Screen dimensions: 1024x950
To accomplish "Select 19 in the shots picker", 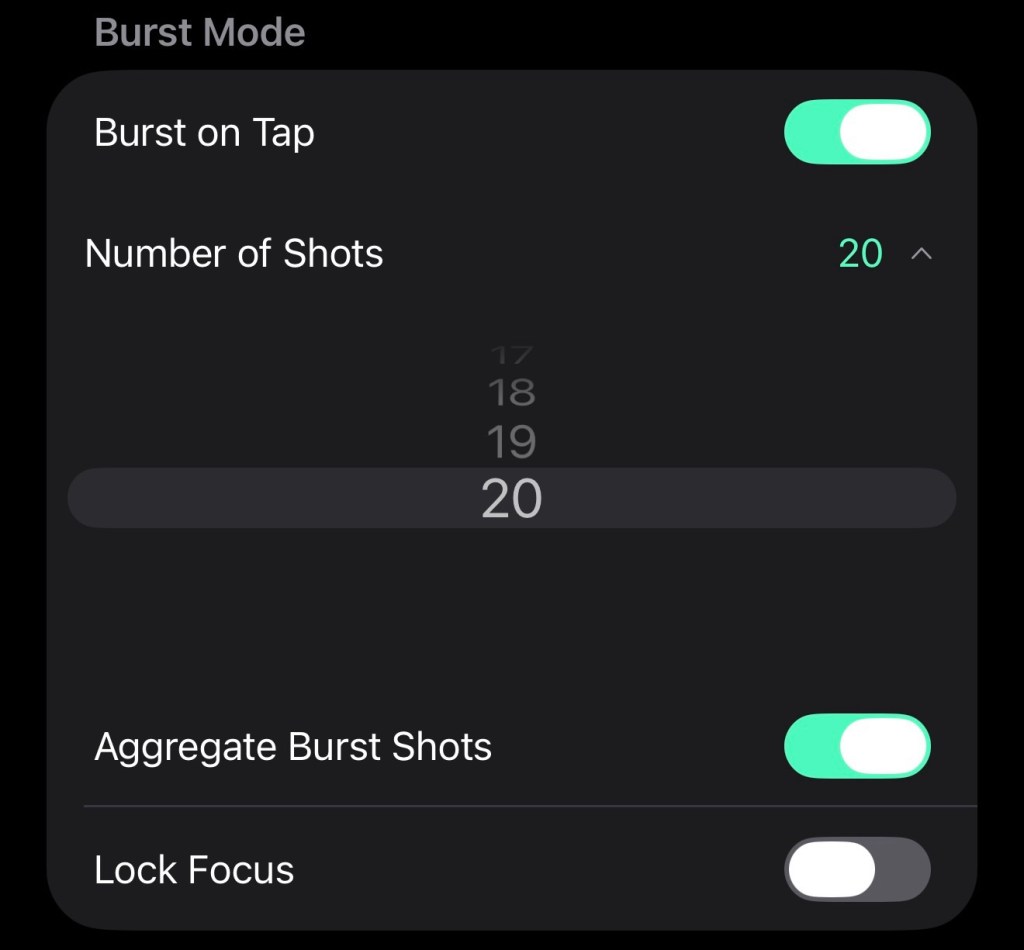I will 511,442.
